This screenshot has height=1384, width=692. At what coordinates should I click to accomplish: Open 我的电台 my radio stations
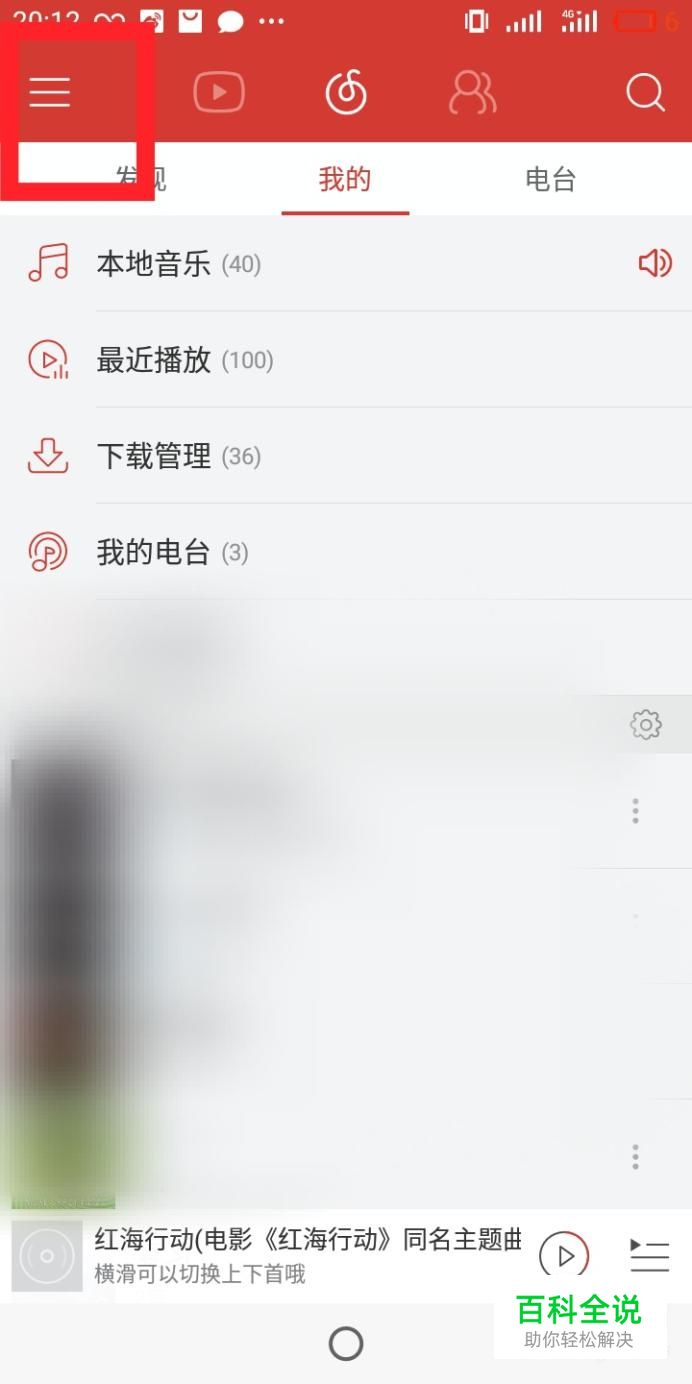153,552
